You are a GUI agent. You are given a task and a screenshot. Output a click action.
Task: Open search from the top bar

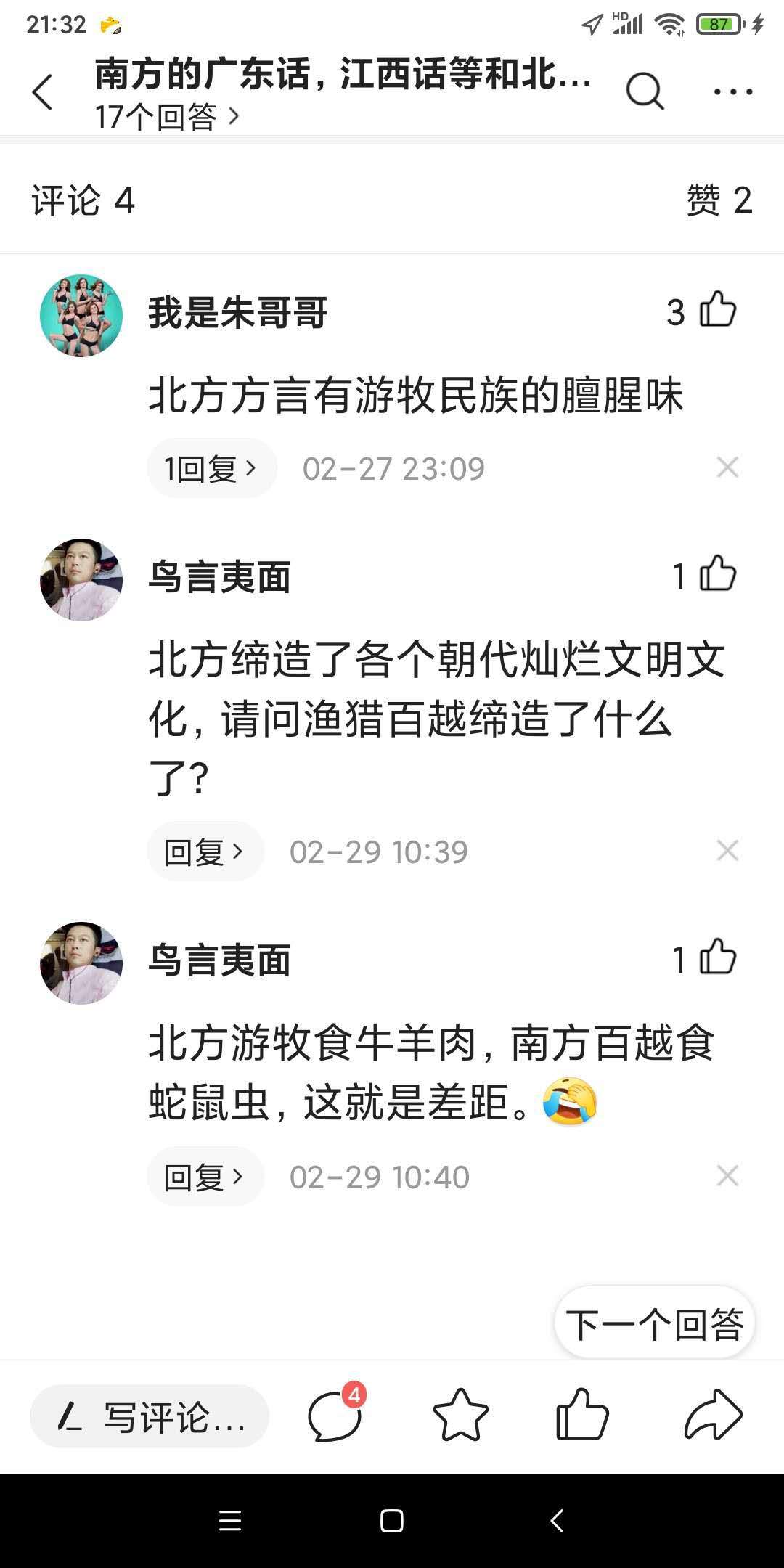click(x=645, y=91)
